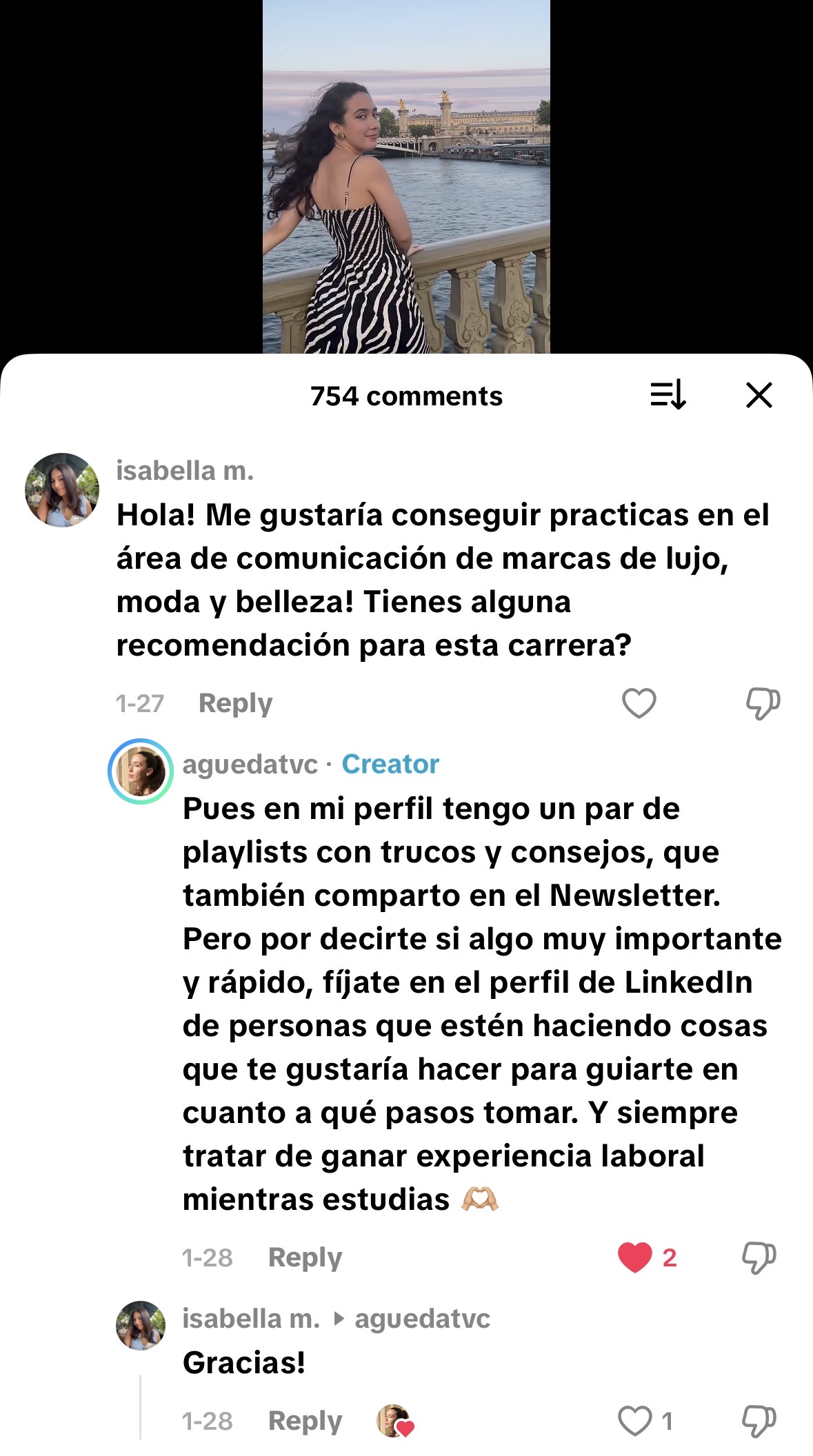Image resolution: width=813 pixels, height=1456 pixels.
Task: Open isabella m.'s profile picture on top comment
Action: pos(62,490)
